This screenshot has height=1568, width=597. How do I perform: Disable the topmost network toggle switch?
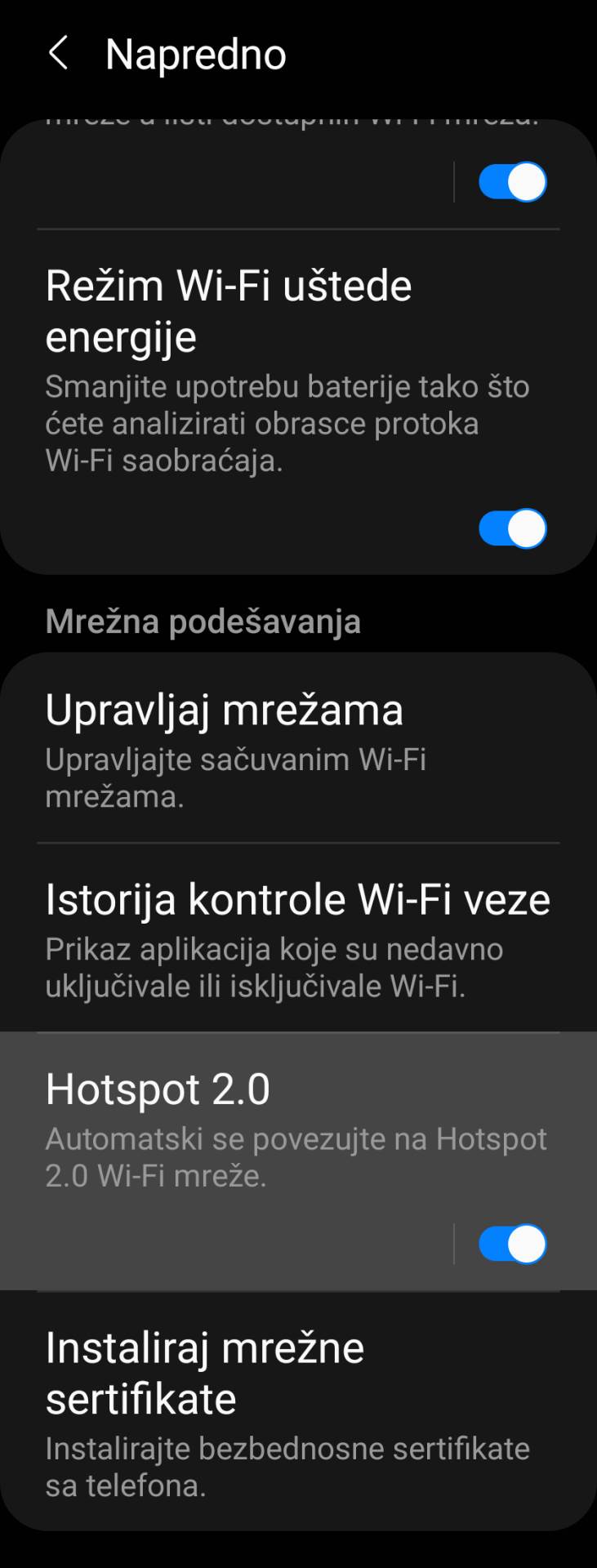point(512,180)
